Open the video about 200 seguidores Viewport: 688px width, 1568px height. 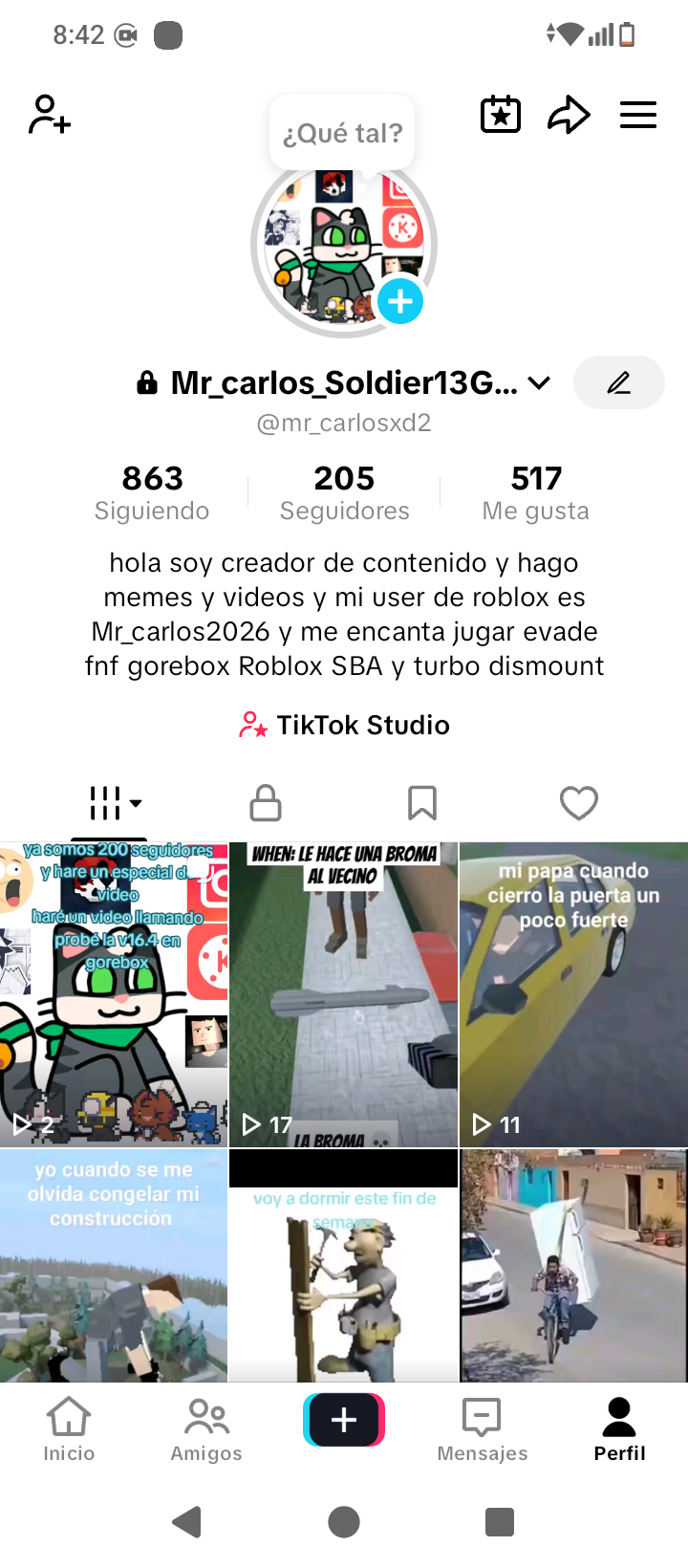tap(114, 994)
